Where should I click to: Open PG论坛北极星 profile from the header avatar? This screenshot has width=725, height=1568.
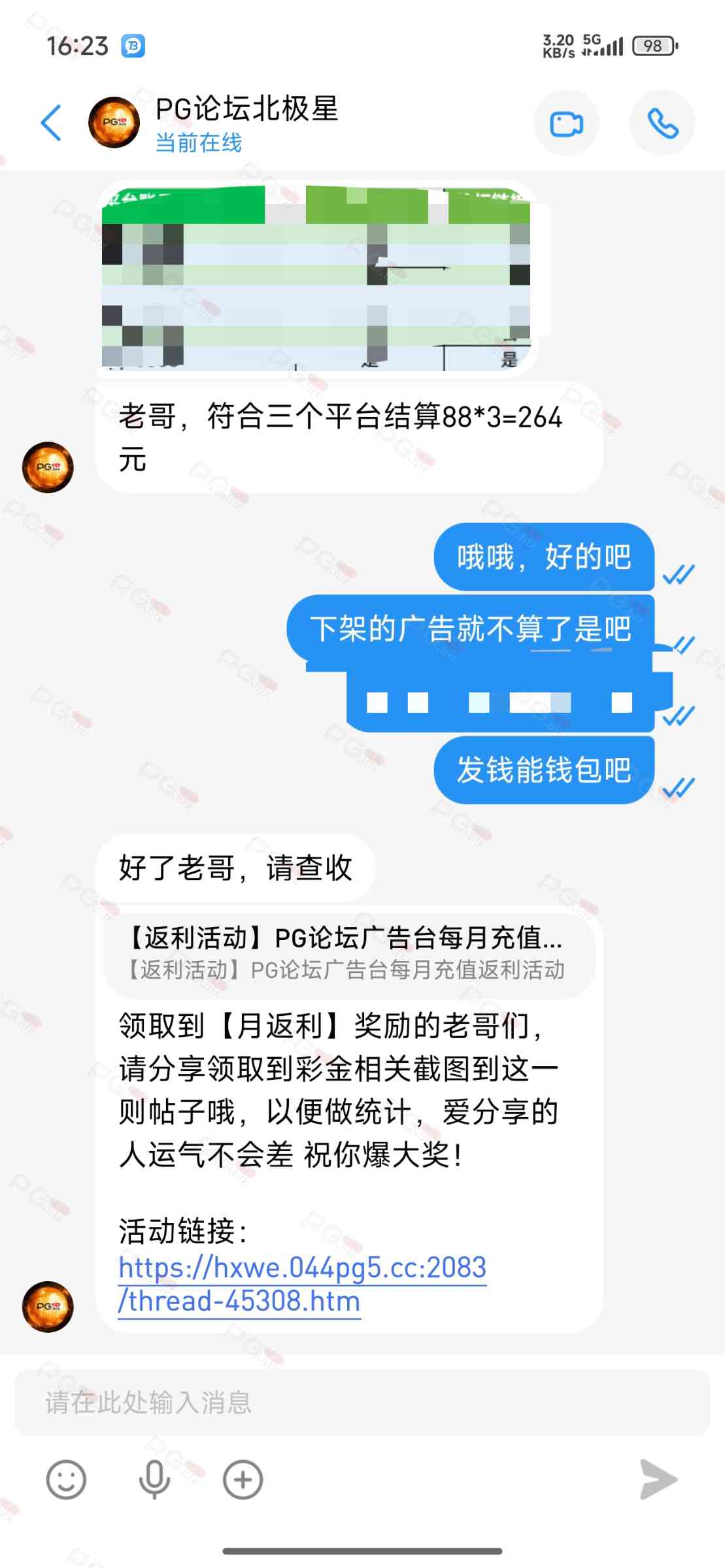point(114,123)
